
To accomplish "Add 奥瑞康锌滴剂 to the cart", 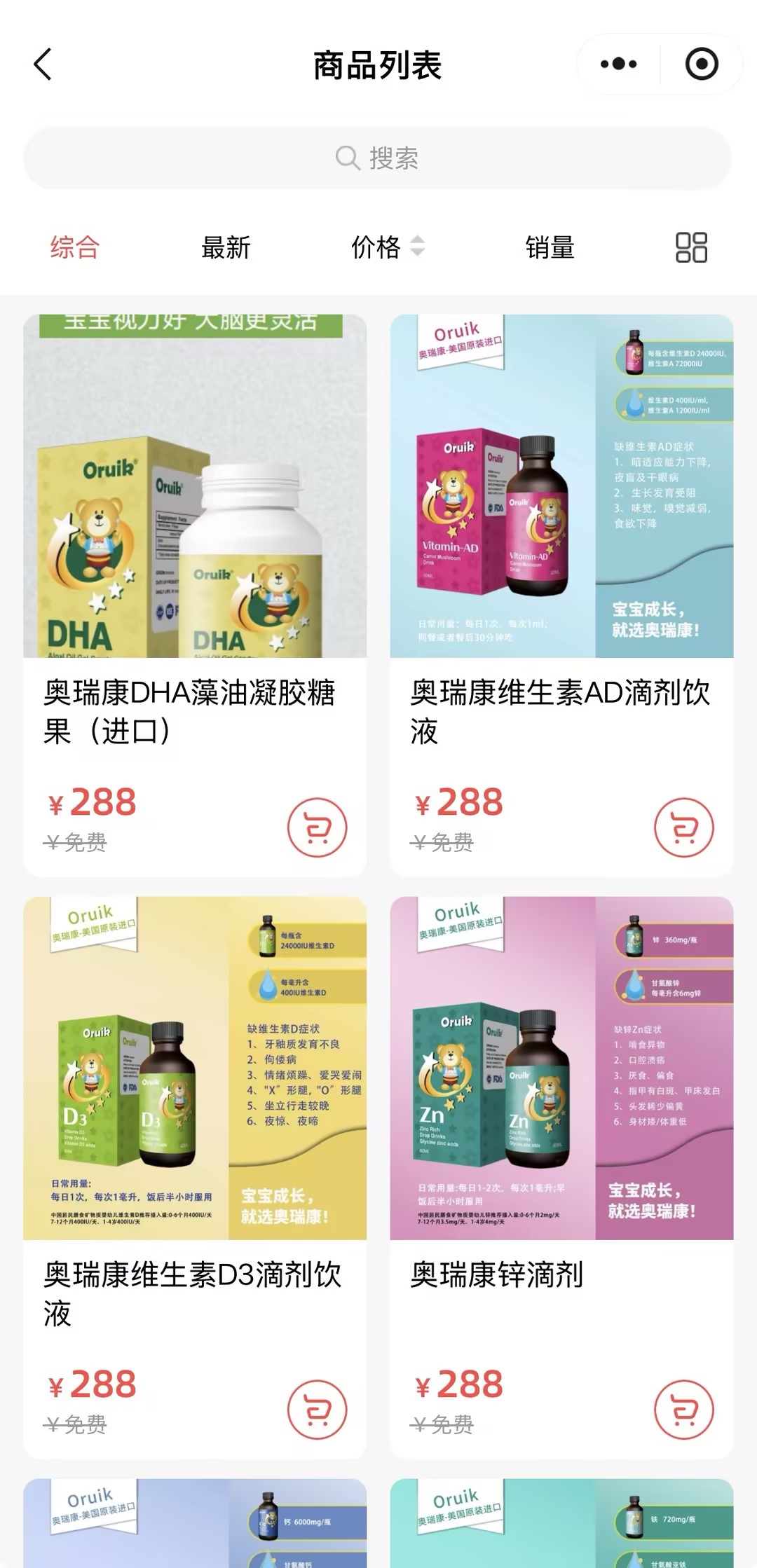I will tap(684, 1410).
